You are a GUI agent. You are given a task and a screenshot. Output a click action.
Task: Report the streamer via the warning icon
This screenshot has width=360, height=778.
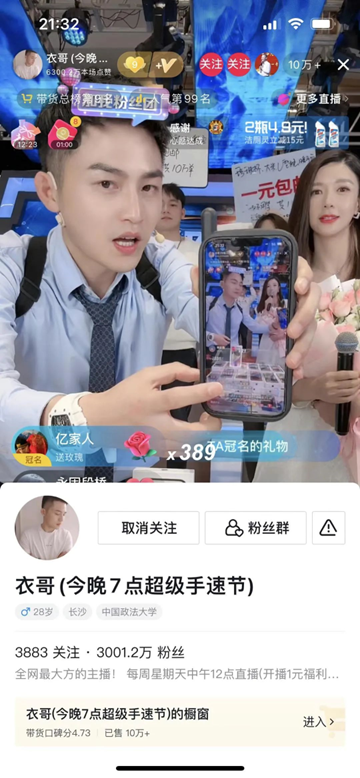(x=328, y=528)
